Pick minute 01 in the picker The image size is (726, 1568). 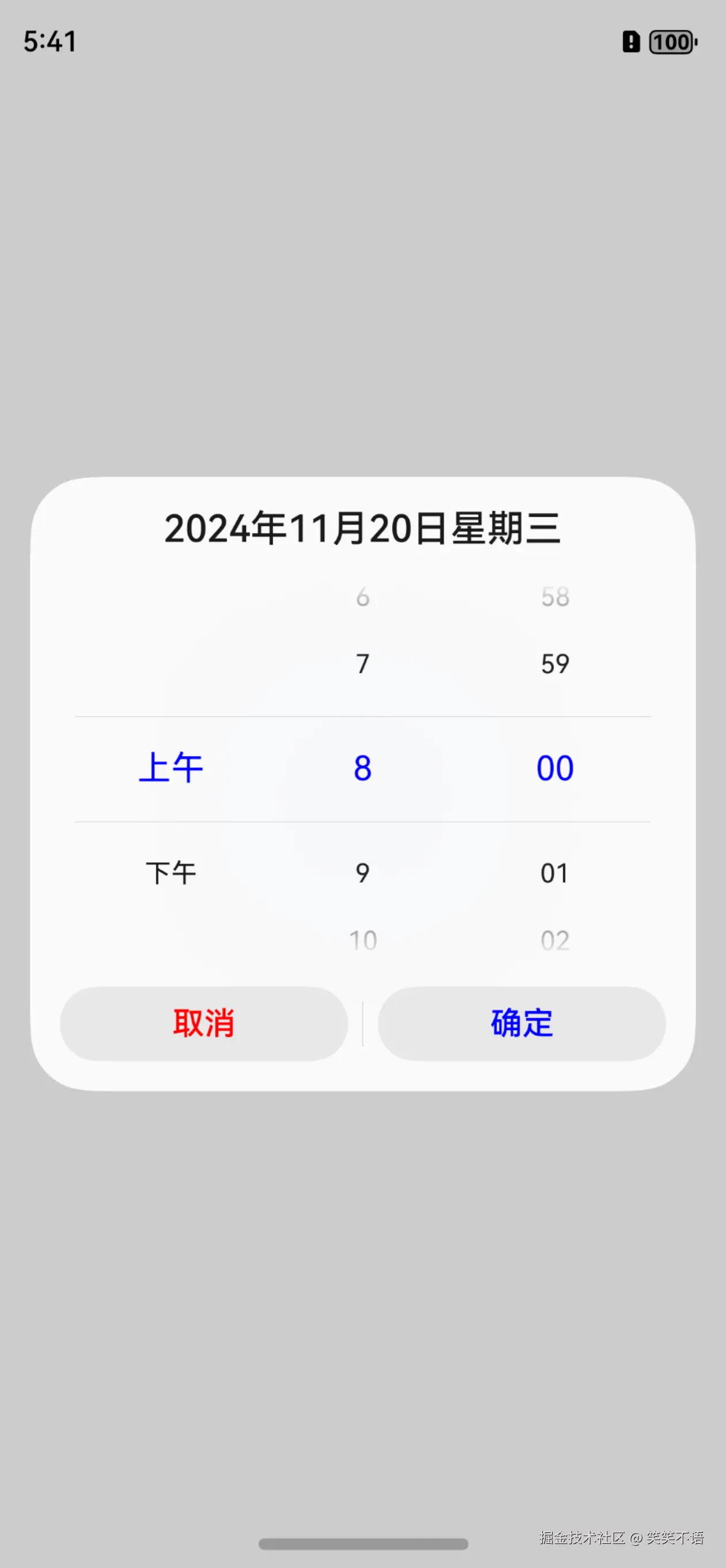click(554, 873)
